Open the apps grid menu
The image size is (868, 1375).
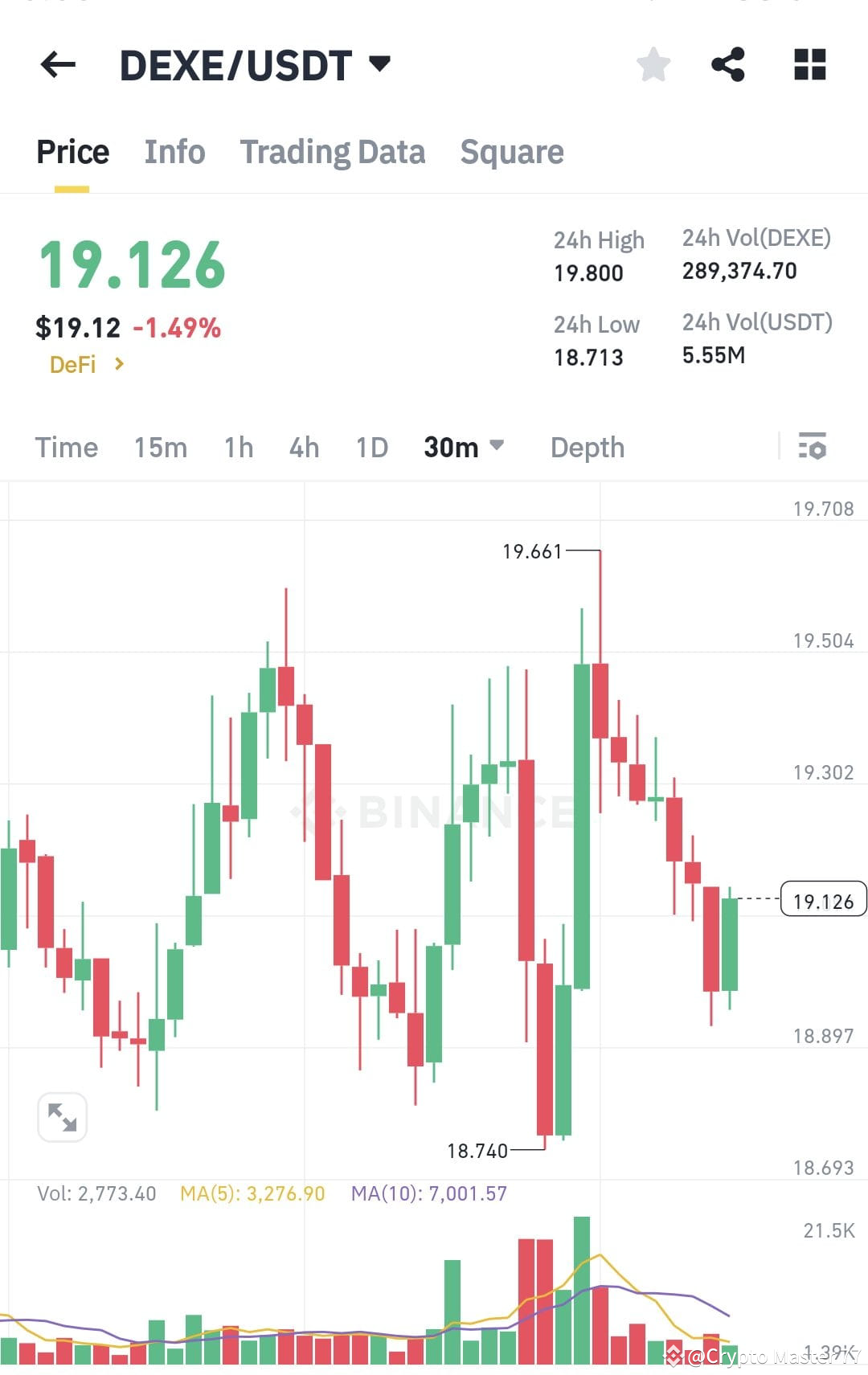click(809, 65)
